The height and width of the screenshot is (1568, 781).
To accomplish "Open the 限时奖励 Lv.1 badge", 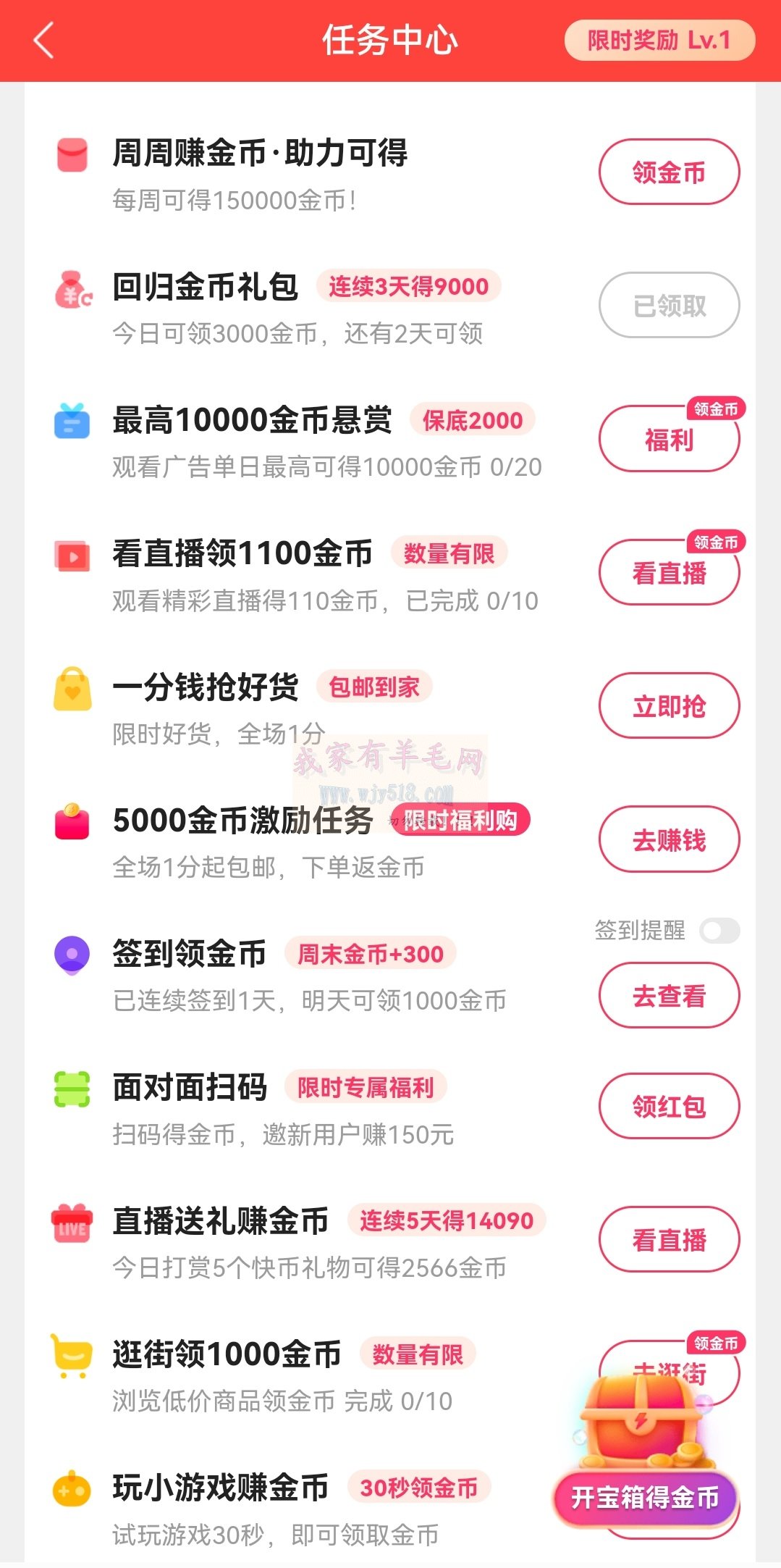I will coord(659,40).
